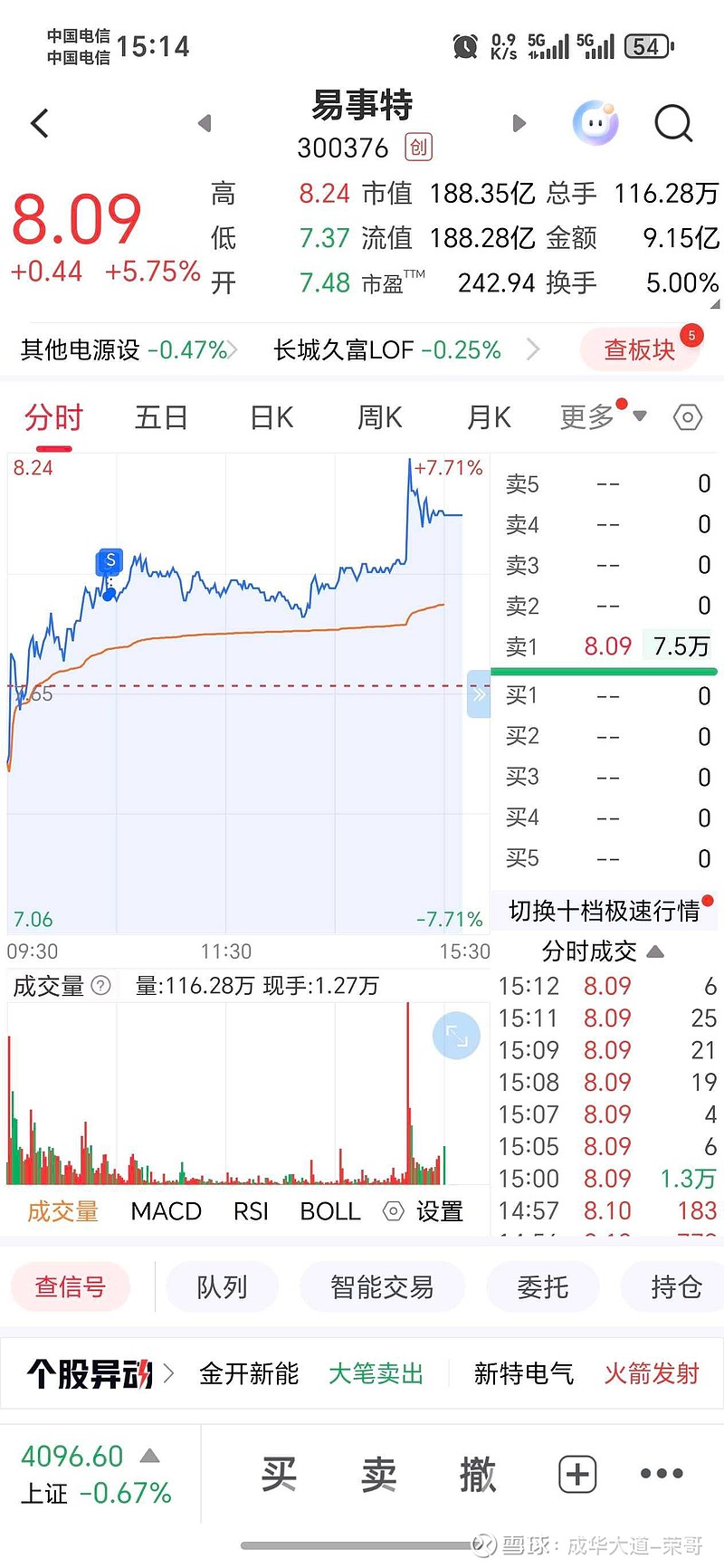The width and height of the screenshot is (724, 1568).
Task: Switch to the previous stock with left arrow
Action: click(205, 123)
